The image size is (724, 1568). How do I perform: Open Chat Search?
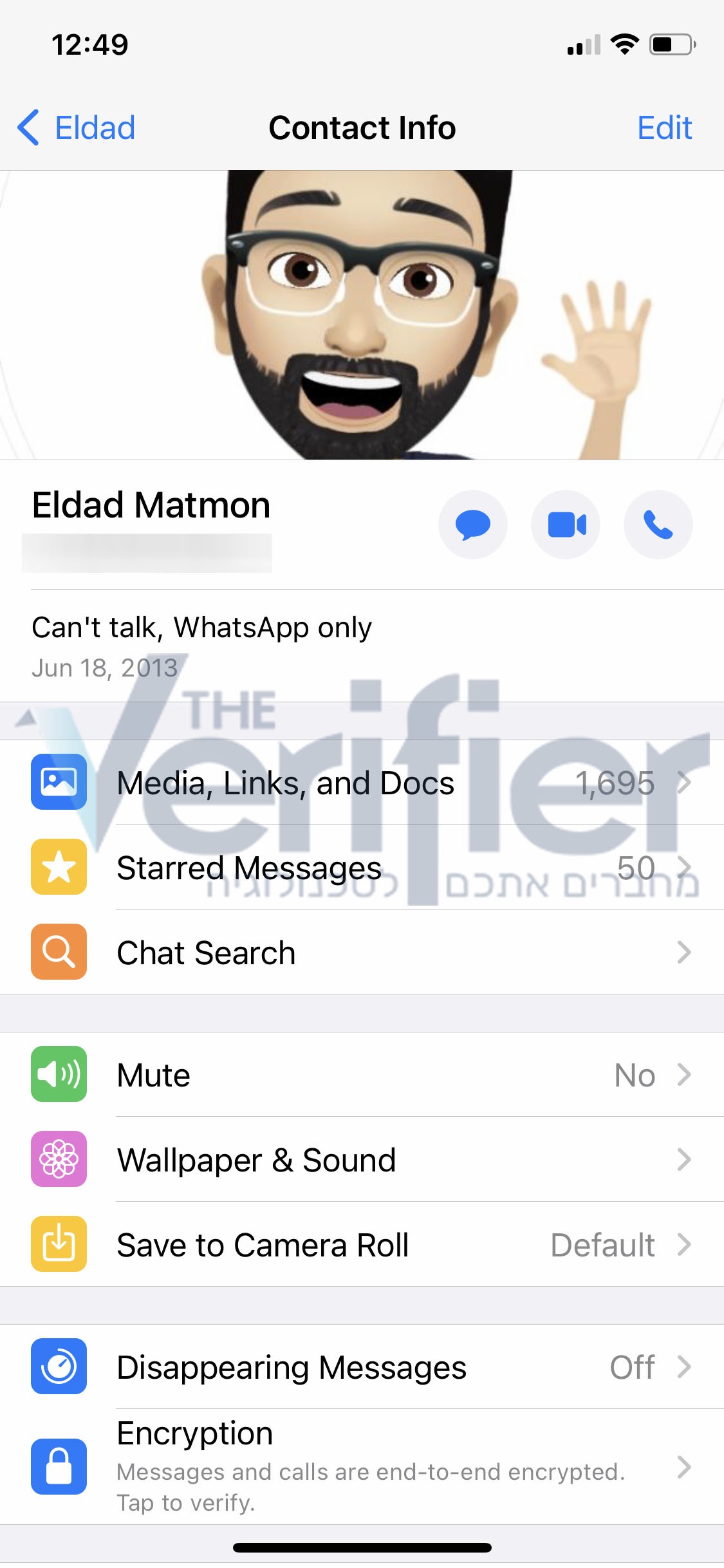[x=362, y=952]
